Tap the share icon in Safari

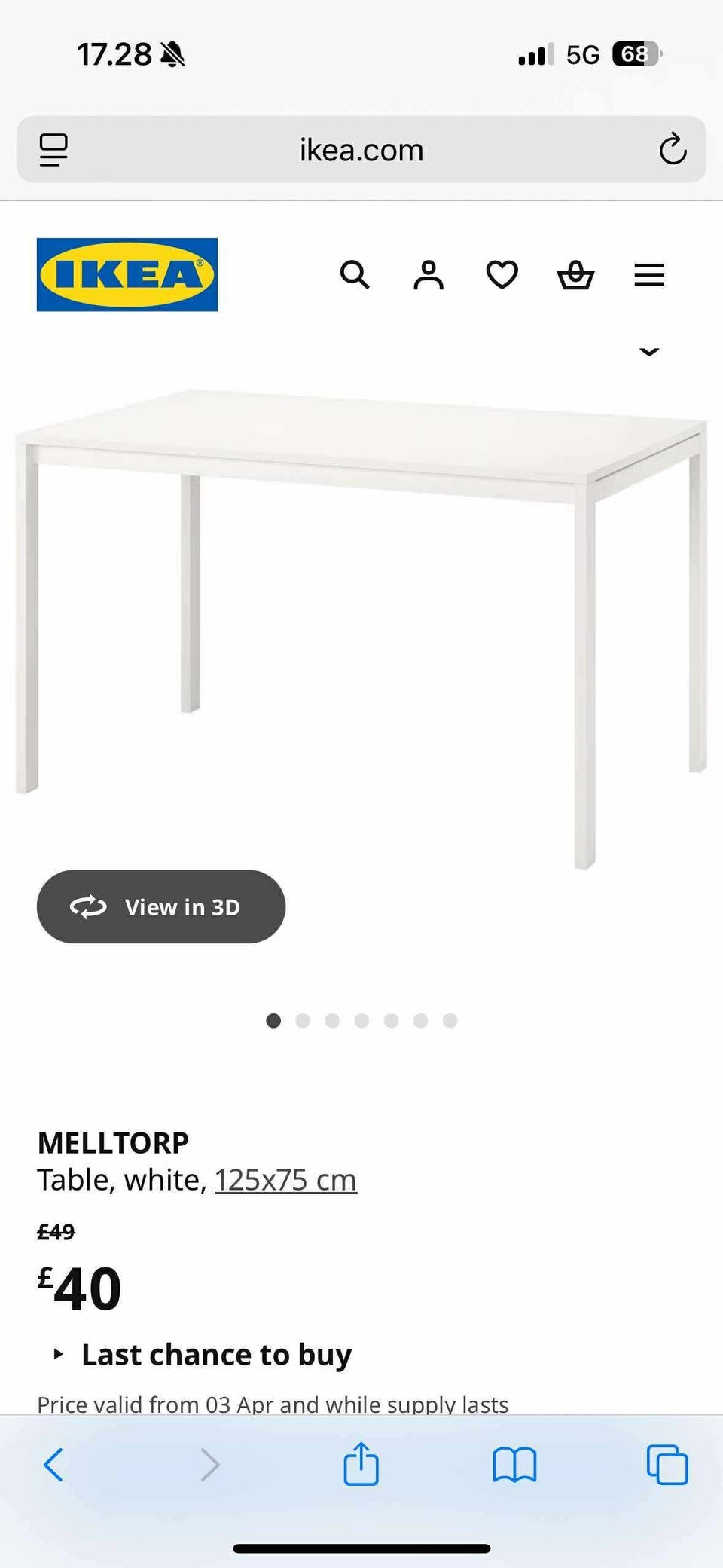click(x=362, y=1464)
